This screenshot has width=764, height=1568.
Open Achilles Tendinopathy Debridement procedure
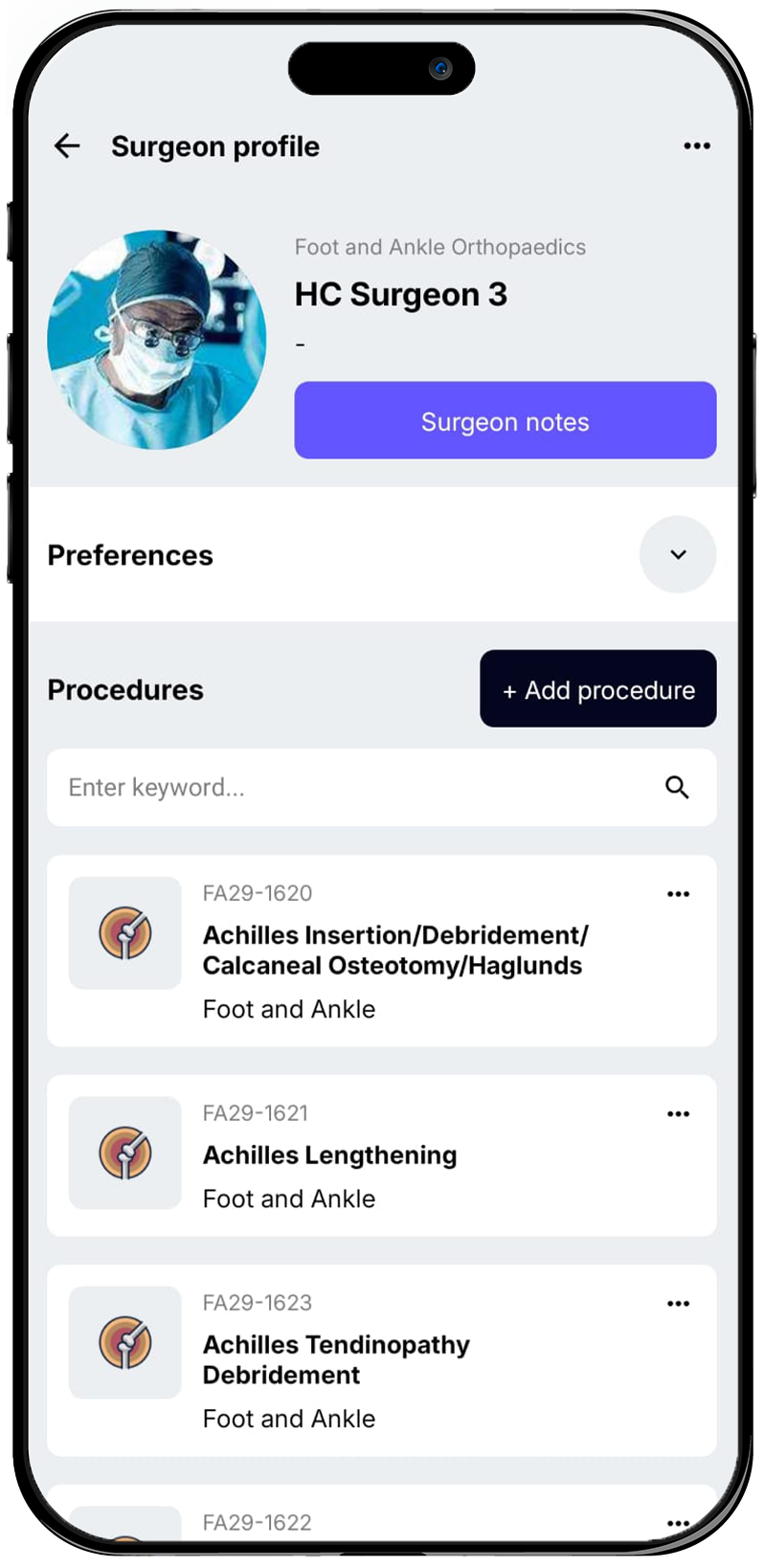coord(335,1359)
